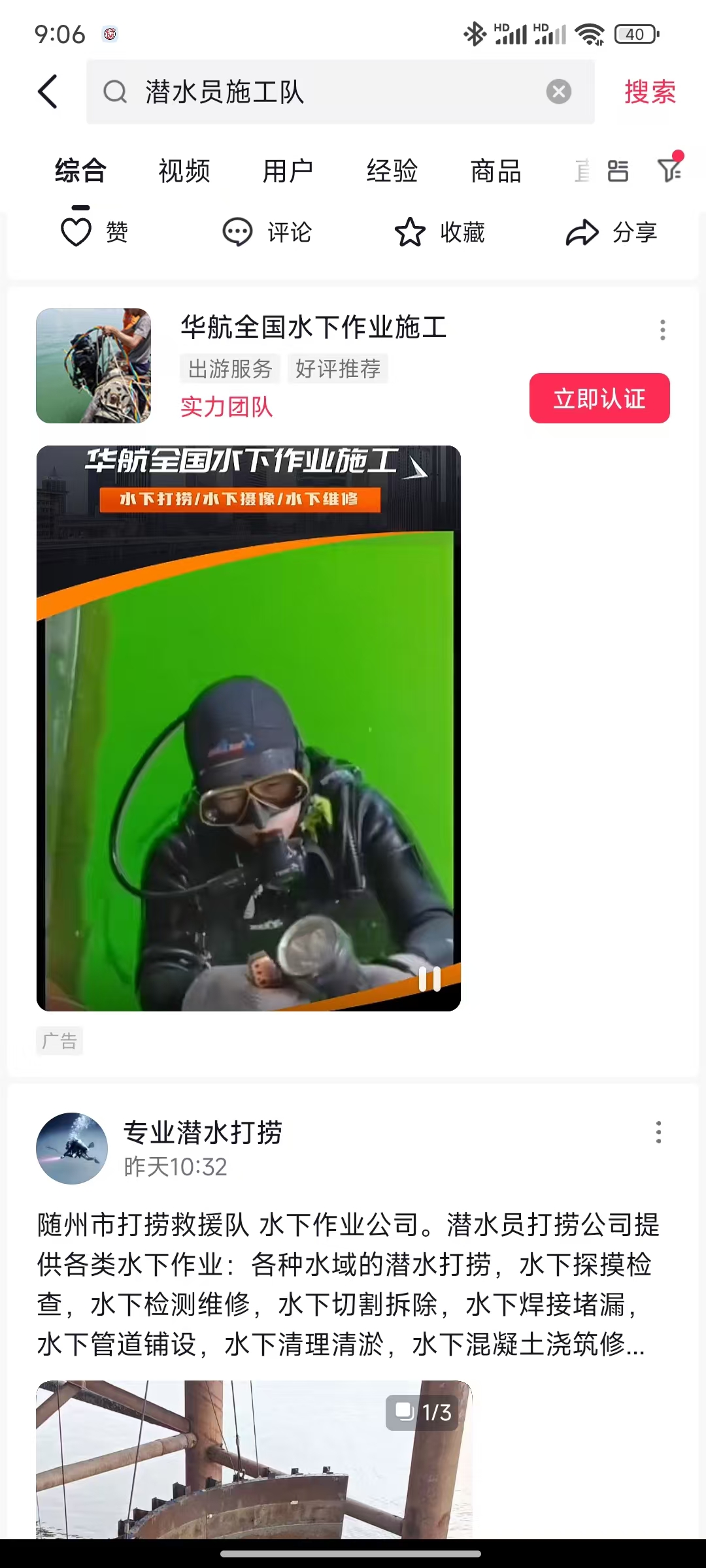Switch to the 视频 tab
The width and height of the screenshot is (706, 1568).
pyautogui.click(x=184, y=171)
